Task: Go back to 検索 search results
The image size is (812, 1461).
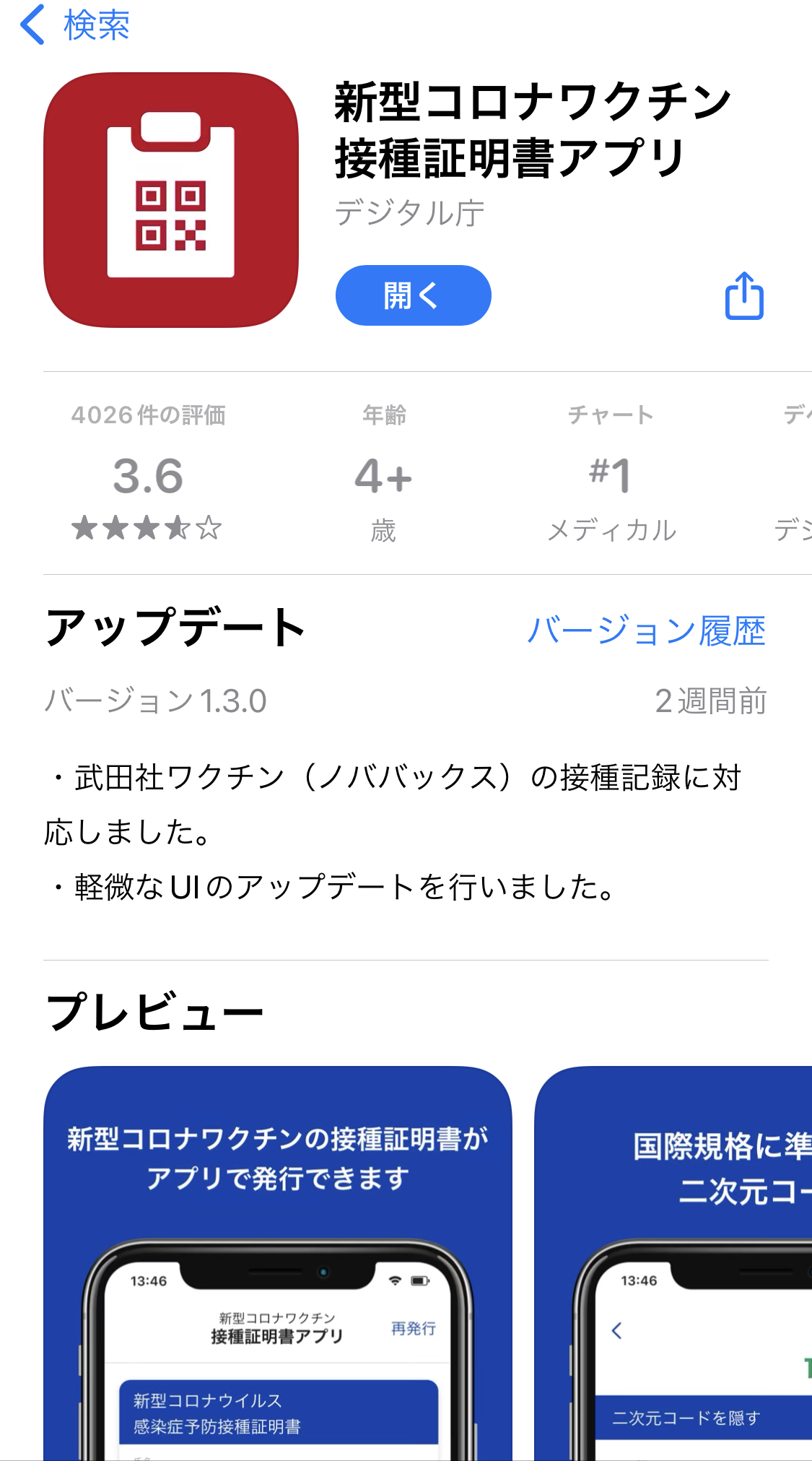Action: (75, 25)
